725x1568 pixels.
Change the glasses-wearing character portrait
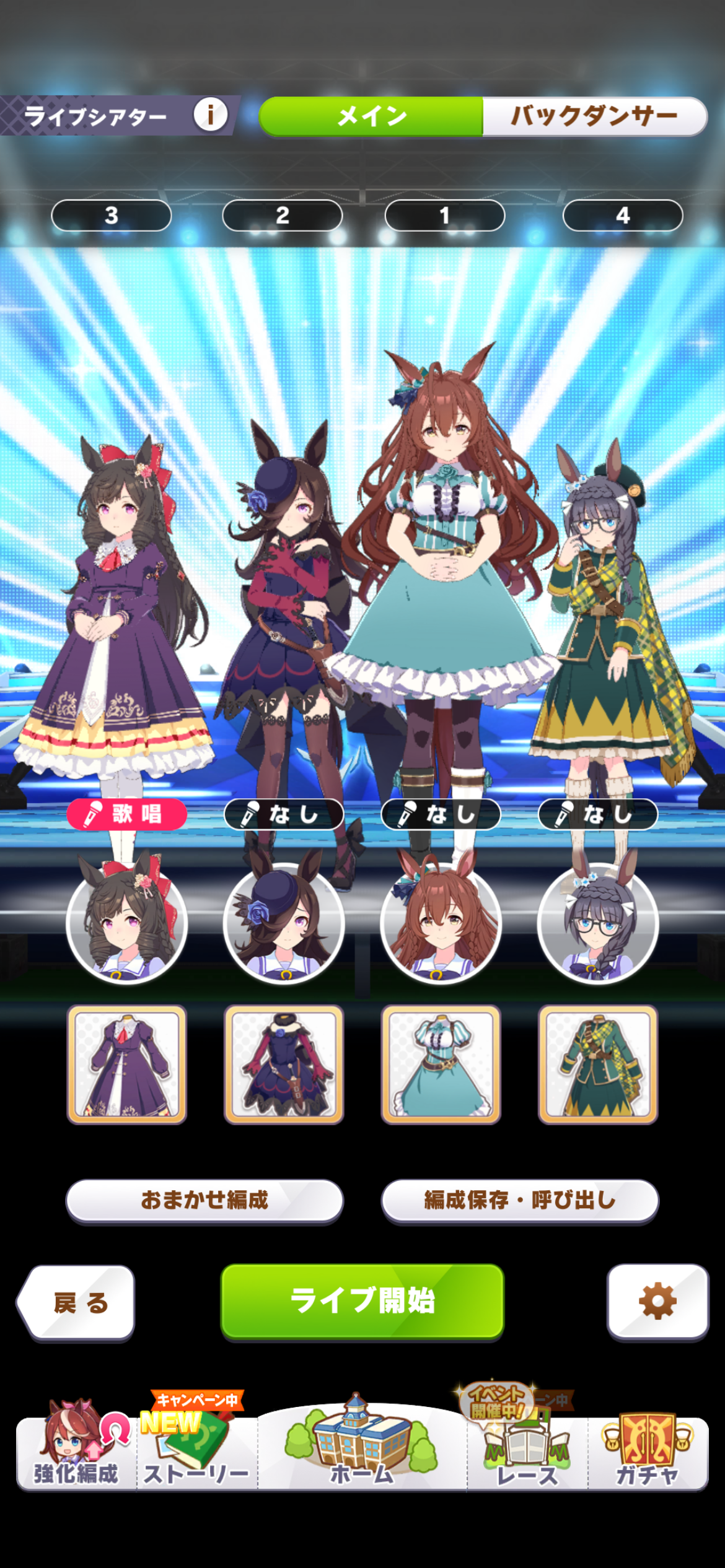597,921
